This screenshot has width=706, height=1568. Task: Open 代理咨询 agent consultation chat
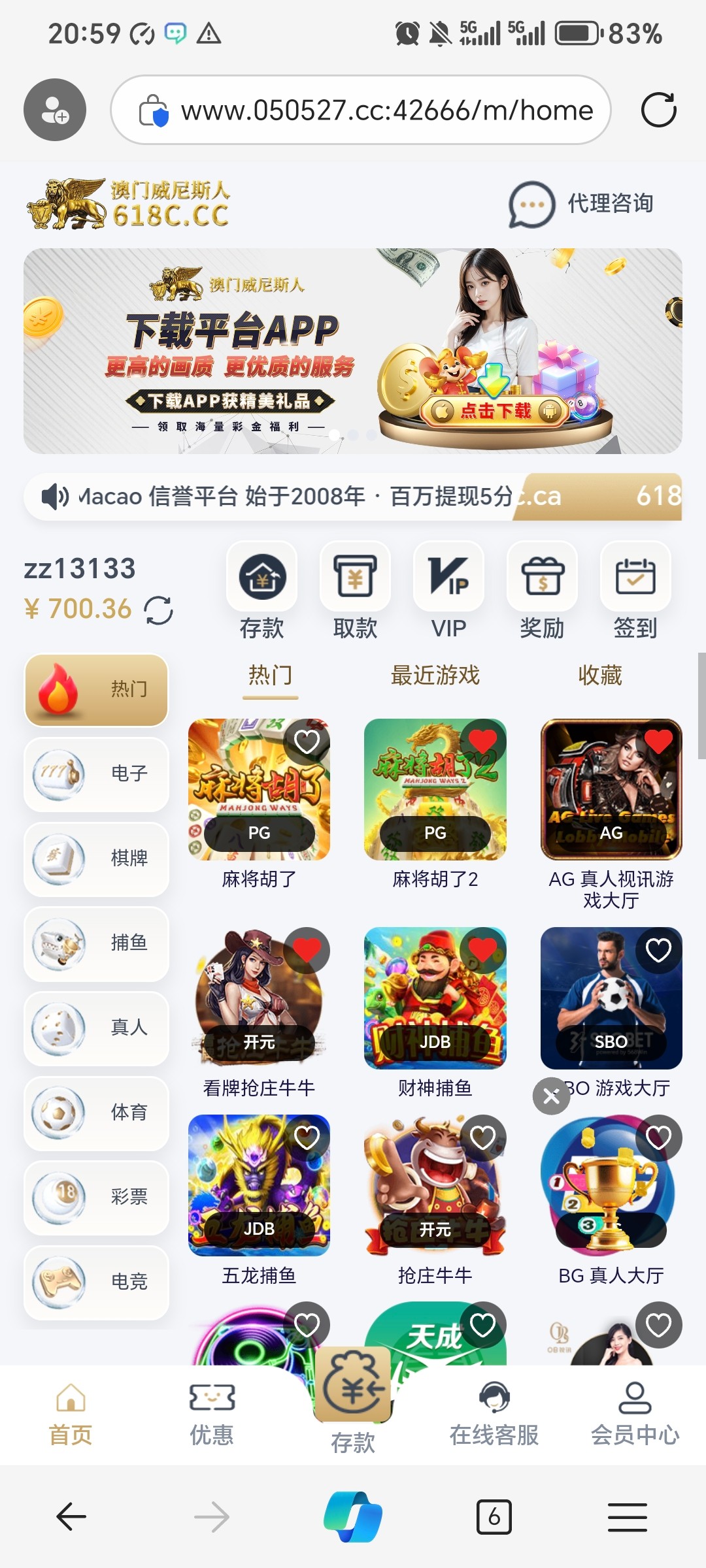point(582,204)
